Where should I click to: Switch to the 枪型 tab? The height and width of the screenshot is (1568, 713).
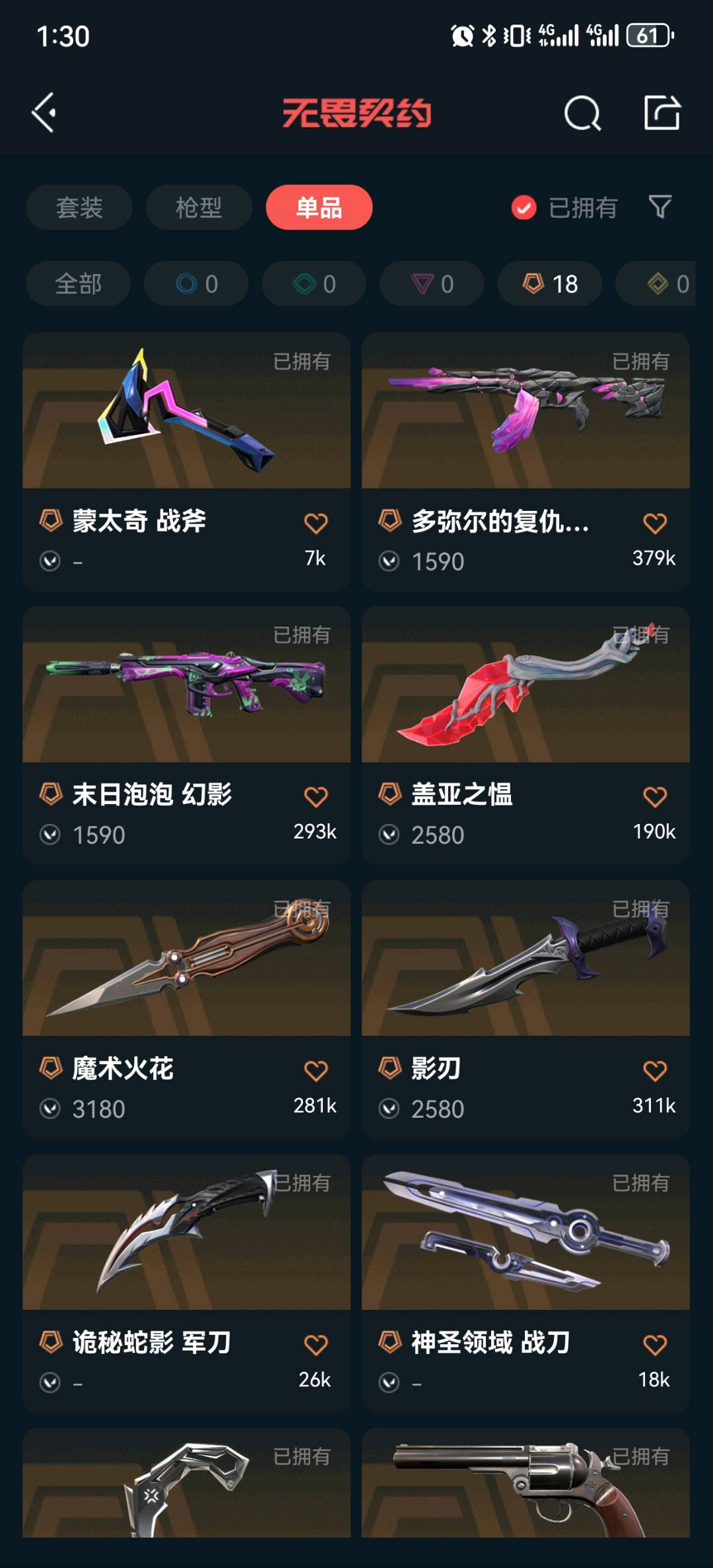[199, 207]
